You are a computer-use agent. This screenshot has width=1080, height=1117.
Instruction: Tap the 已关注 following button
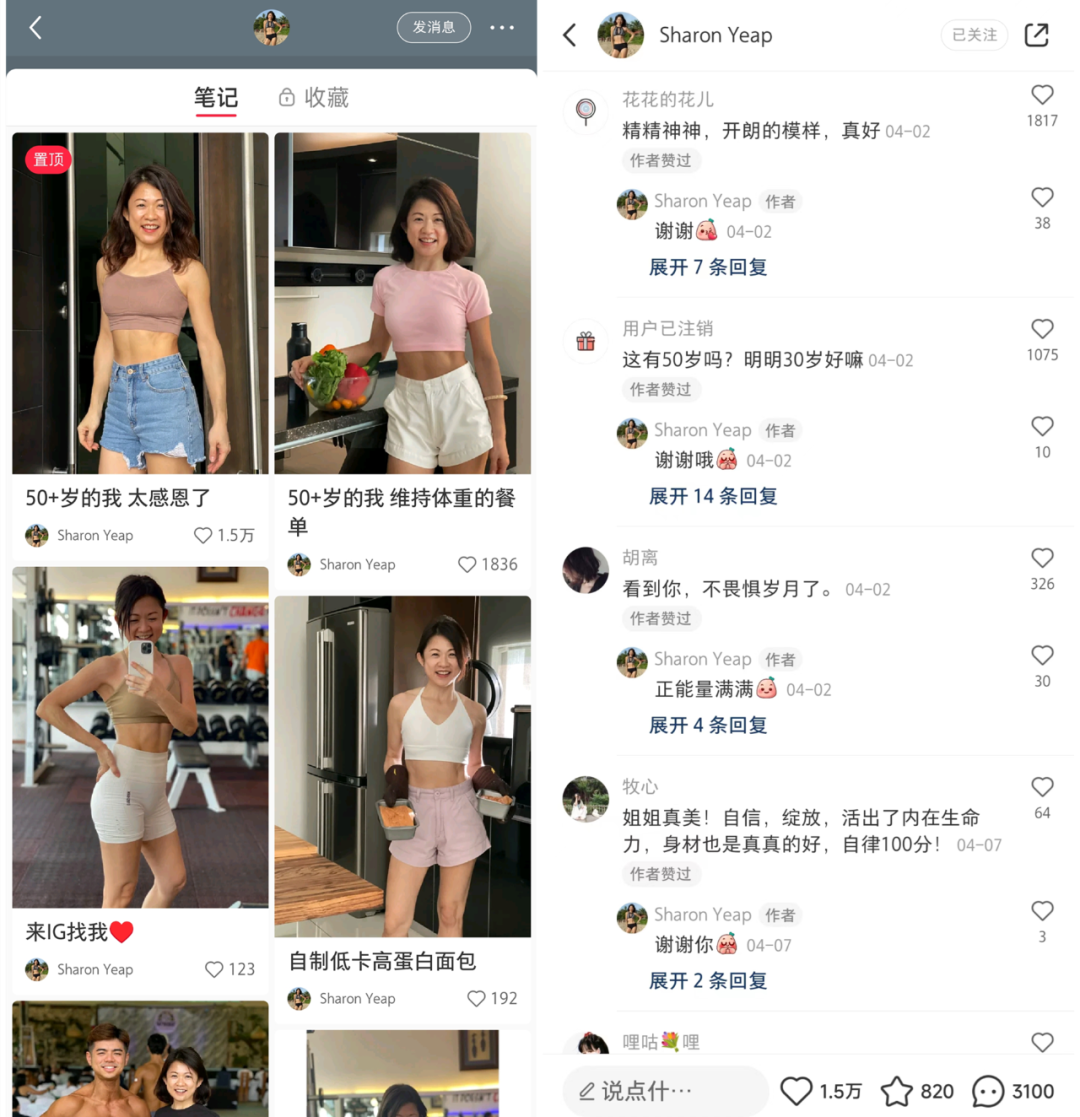coord(974,35)
